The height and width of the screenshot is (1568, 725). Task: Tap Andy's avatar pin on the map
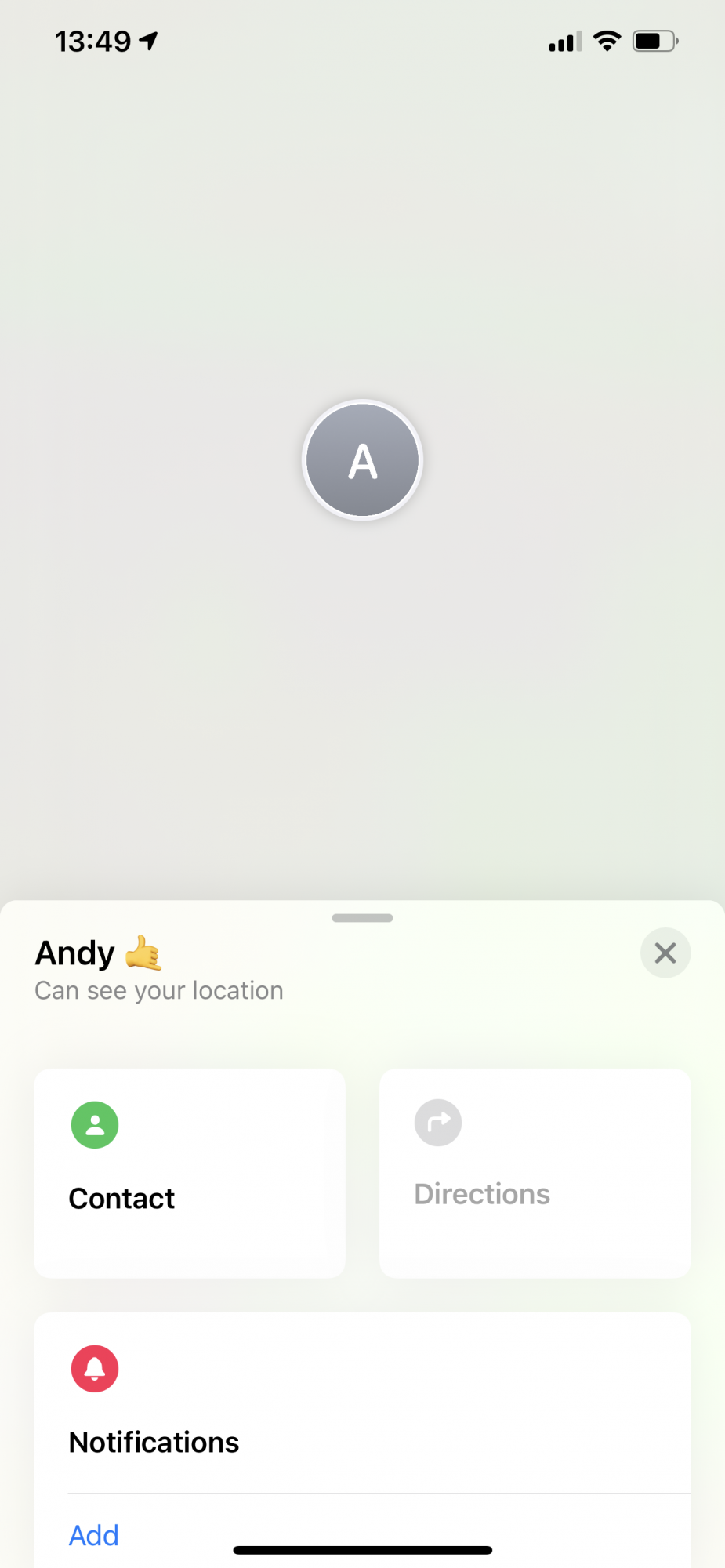point(362,460)
